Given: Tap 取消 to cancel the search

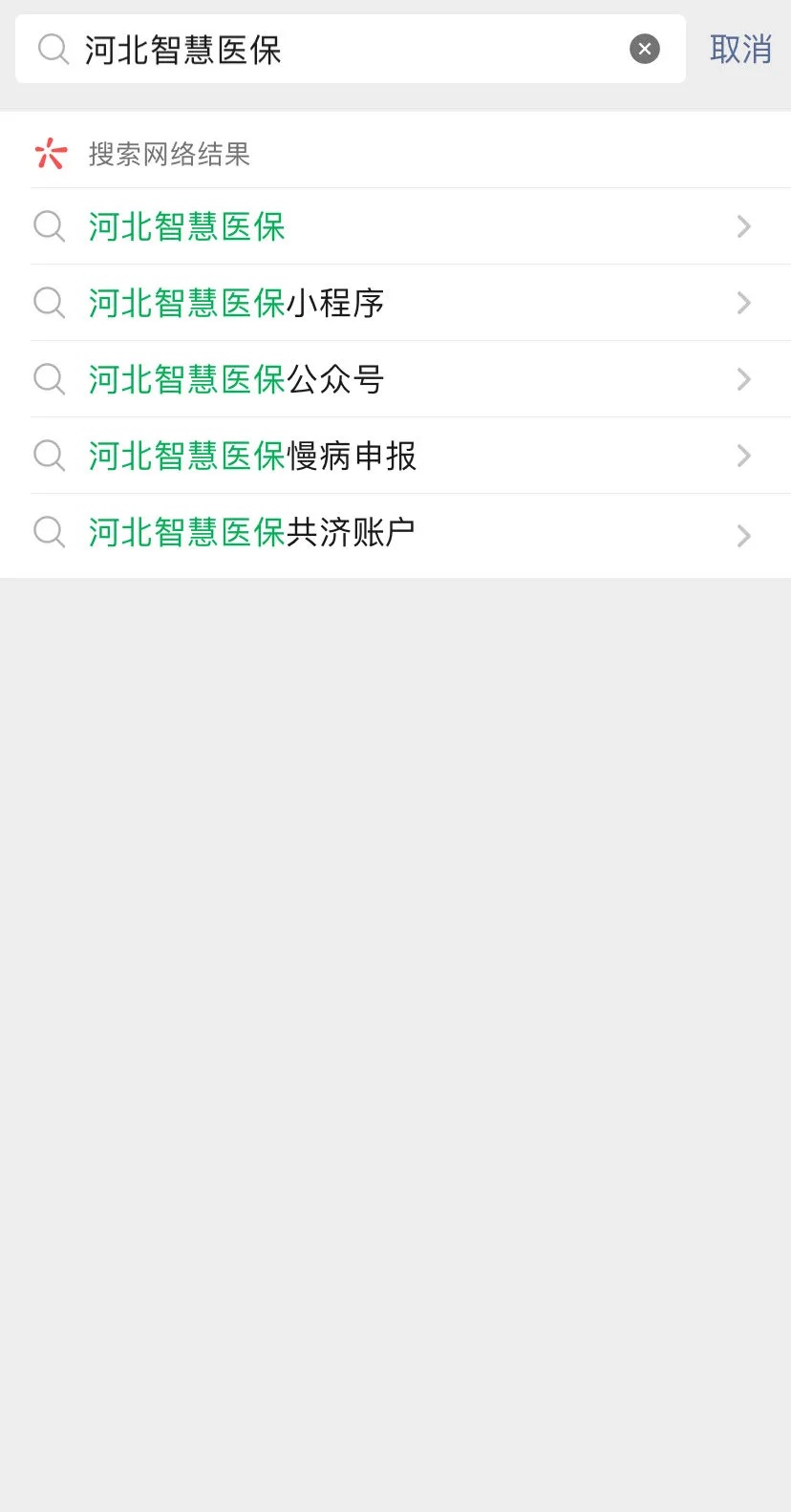Looking at the screenshot, I should click(x=739, y=49).
